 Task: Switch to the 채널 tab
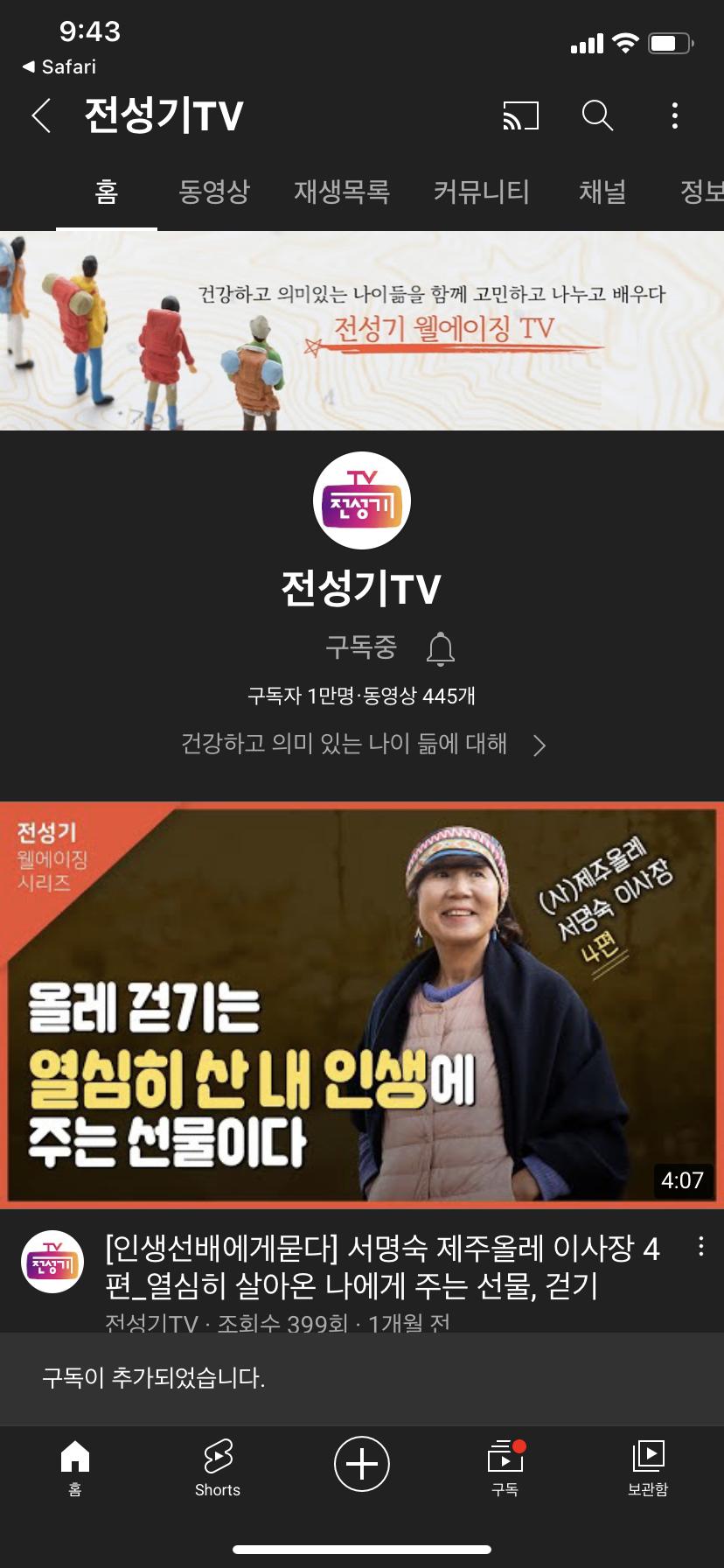(602, 191)
